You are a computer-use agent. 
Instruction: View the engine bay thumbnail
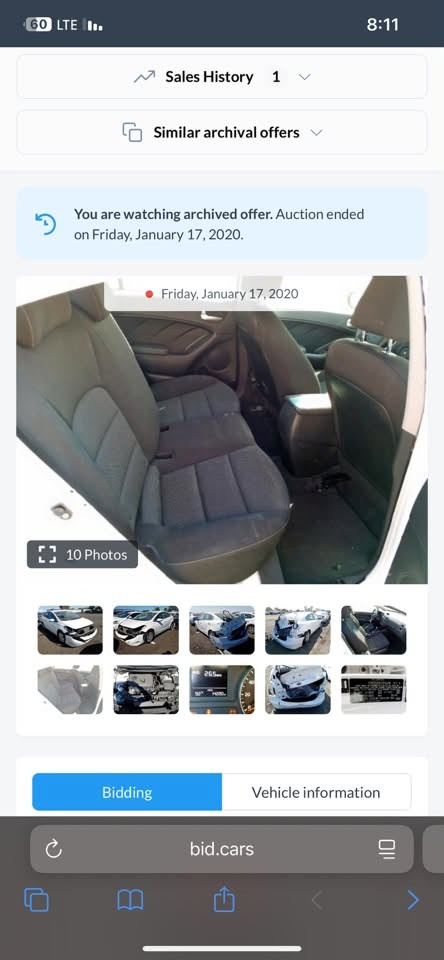[x=146, y=689]
